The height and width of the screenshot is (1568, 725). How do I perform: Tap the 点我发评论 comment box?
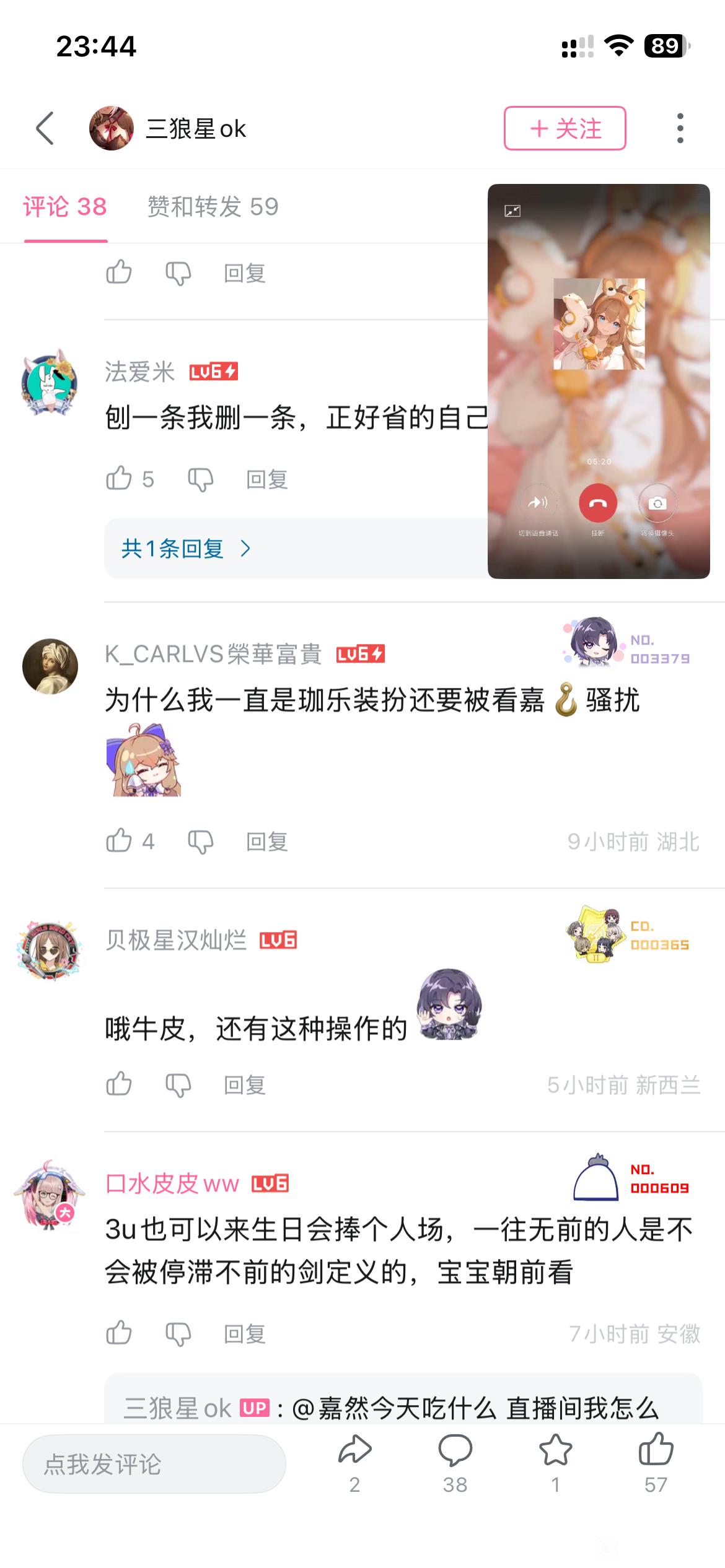click(154, 1464)
